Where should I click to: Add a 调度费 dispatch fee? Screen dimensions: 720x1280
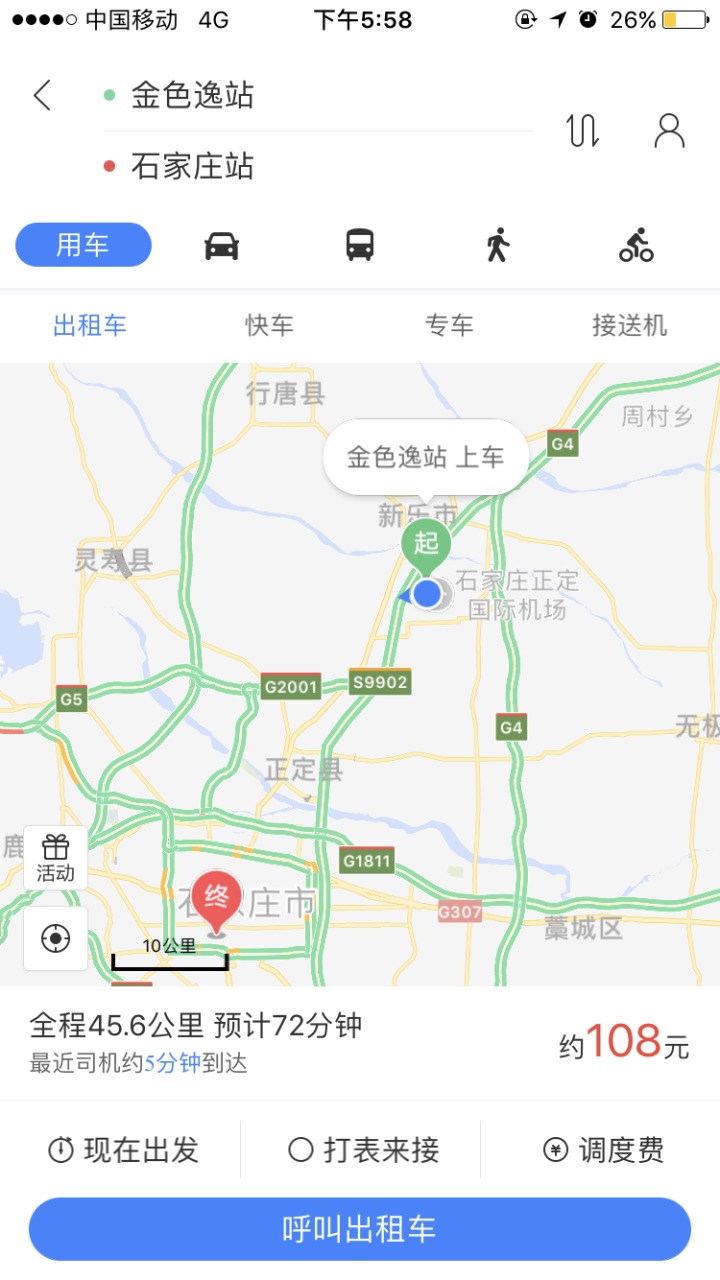[x=603, y=1150]
